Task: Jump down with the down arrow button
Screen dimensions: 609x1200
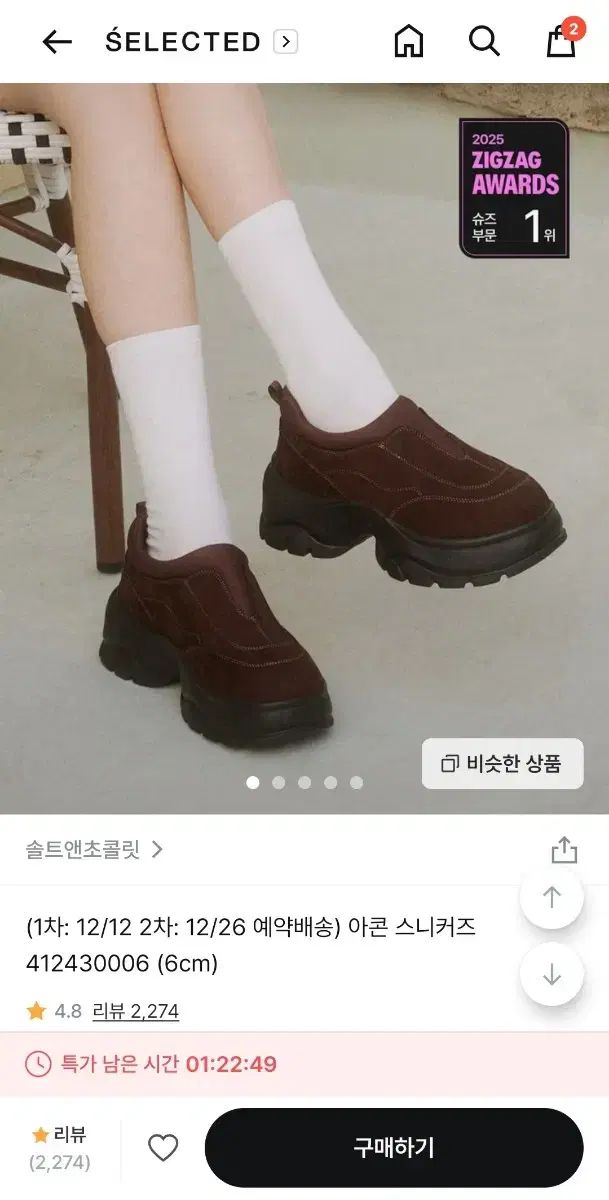Action: 552,974
